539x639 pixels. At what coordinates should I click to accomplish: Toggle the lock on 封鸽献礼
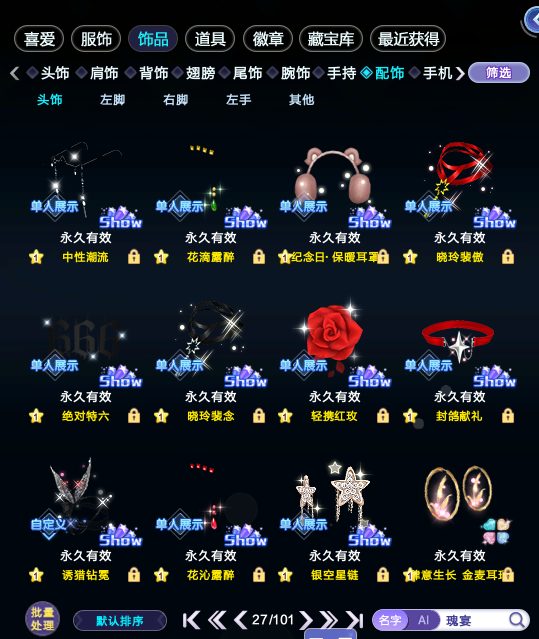pos(508,416)
